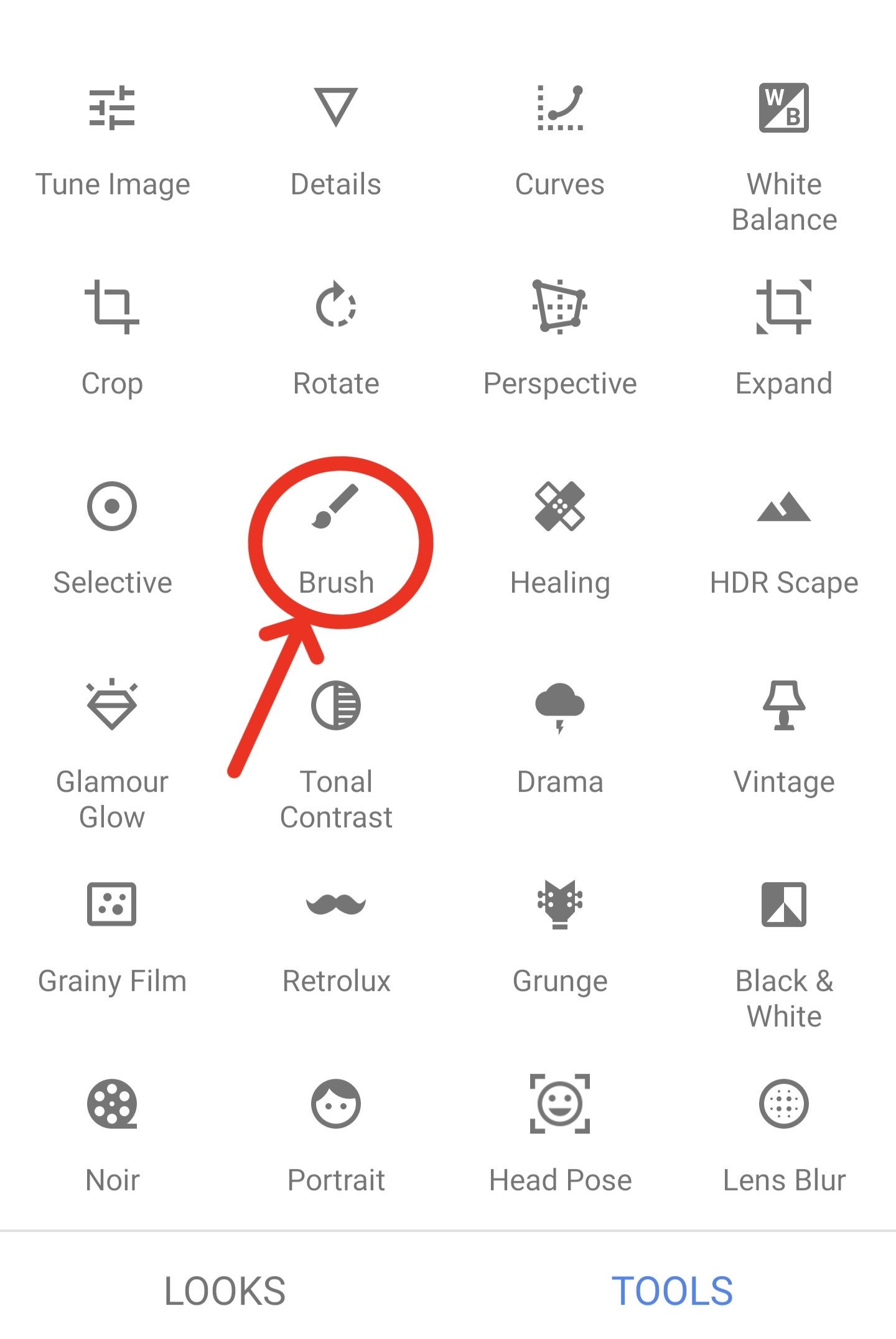Select the Rotate tool
The height and width of the screenshot is (1339, 896).
(x=336, y=337)
